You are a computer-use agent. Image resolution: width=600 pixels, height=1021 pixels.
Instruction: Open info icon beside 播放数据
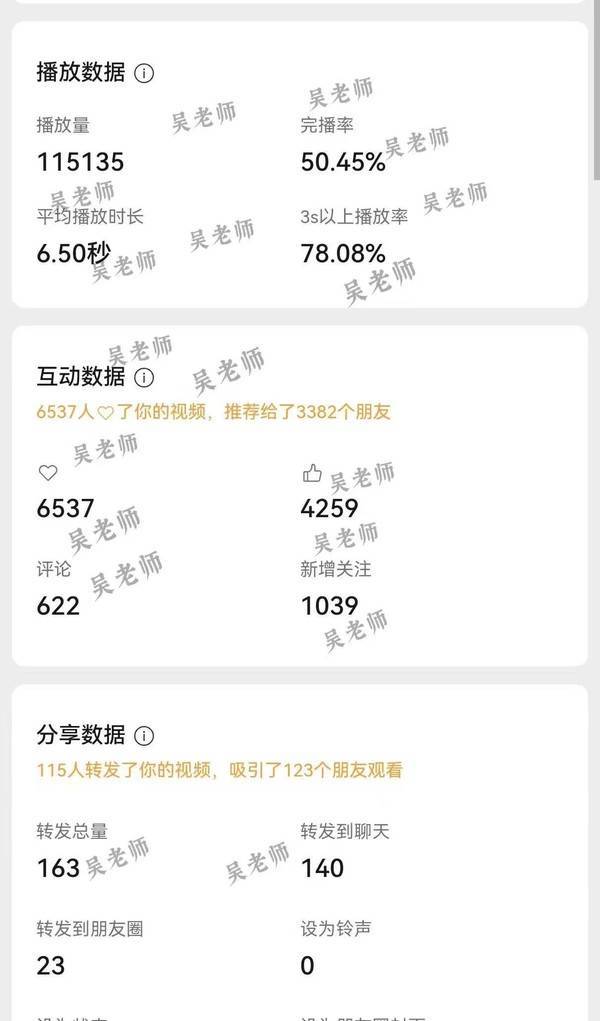coord(144,73)
